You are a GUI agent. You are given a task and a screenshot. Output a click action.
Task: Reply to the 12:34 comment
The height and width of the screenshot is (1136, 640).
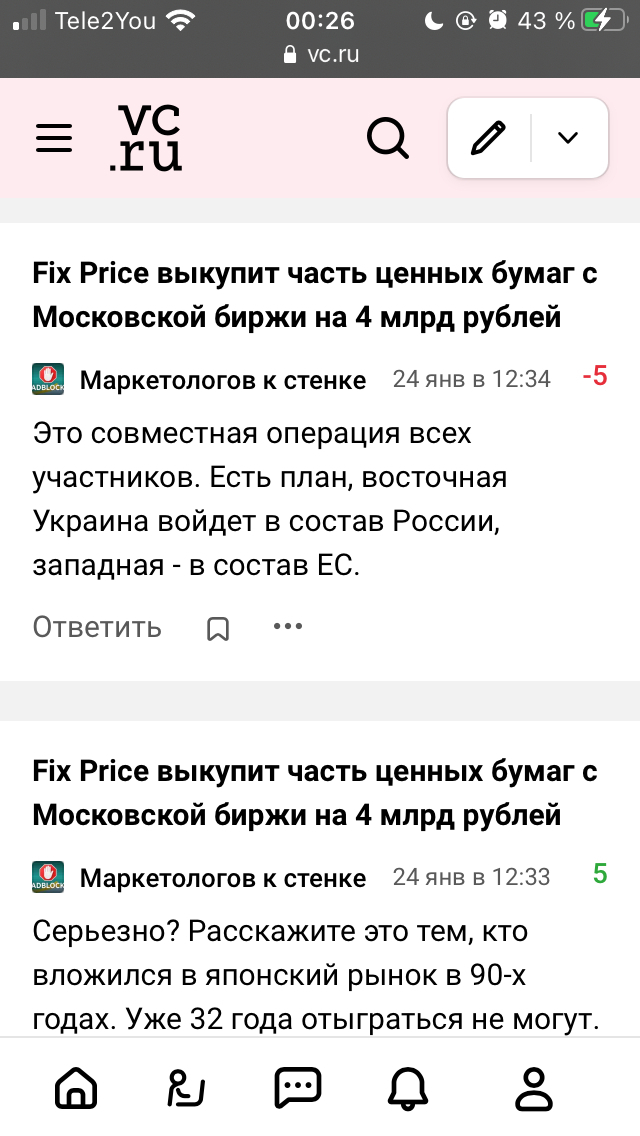[97, 627]
